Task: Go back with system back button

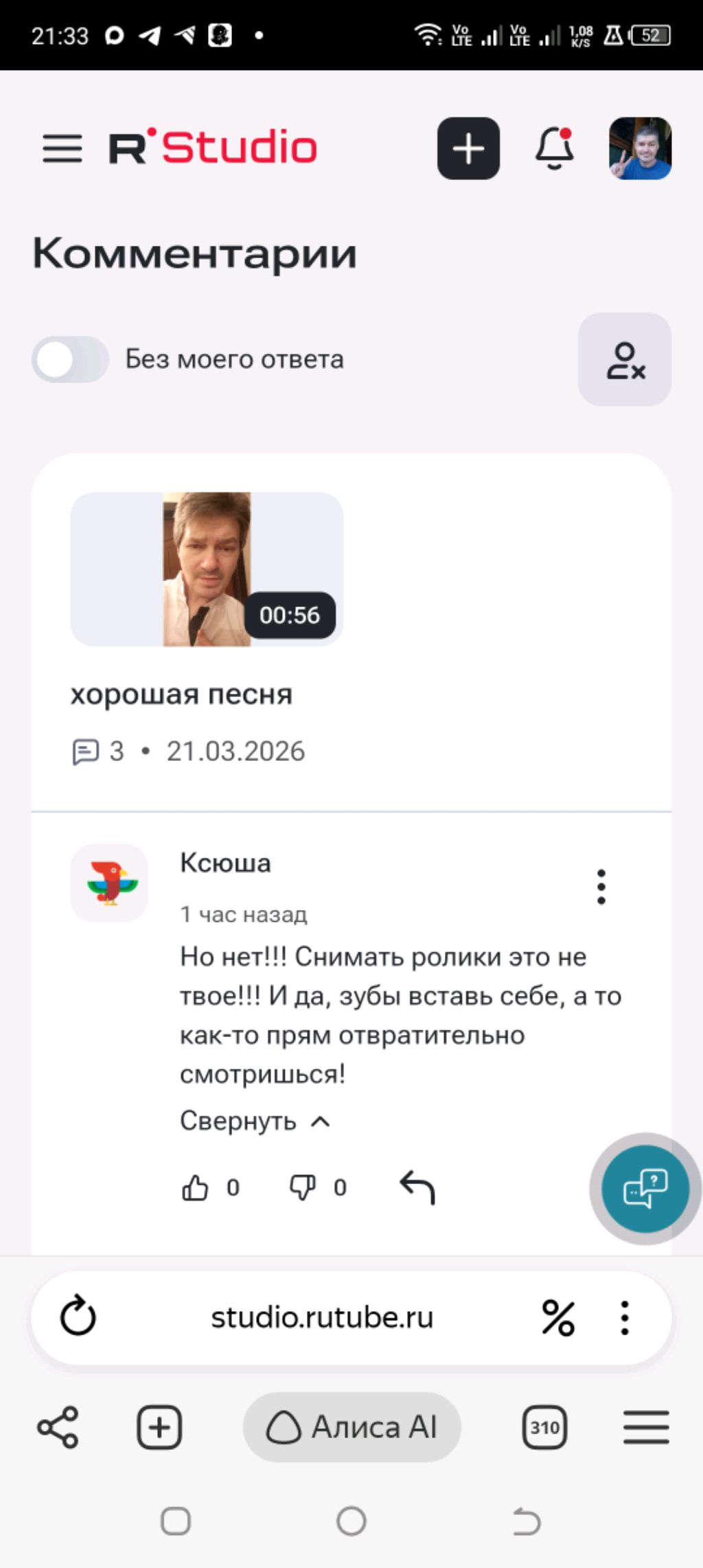Action: point(527,1521)
